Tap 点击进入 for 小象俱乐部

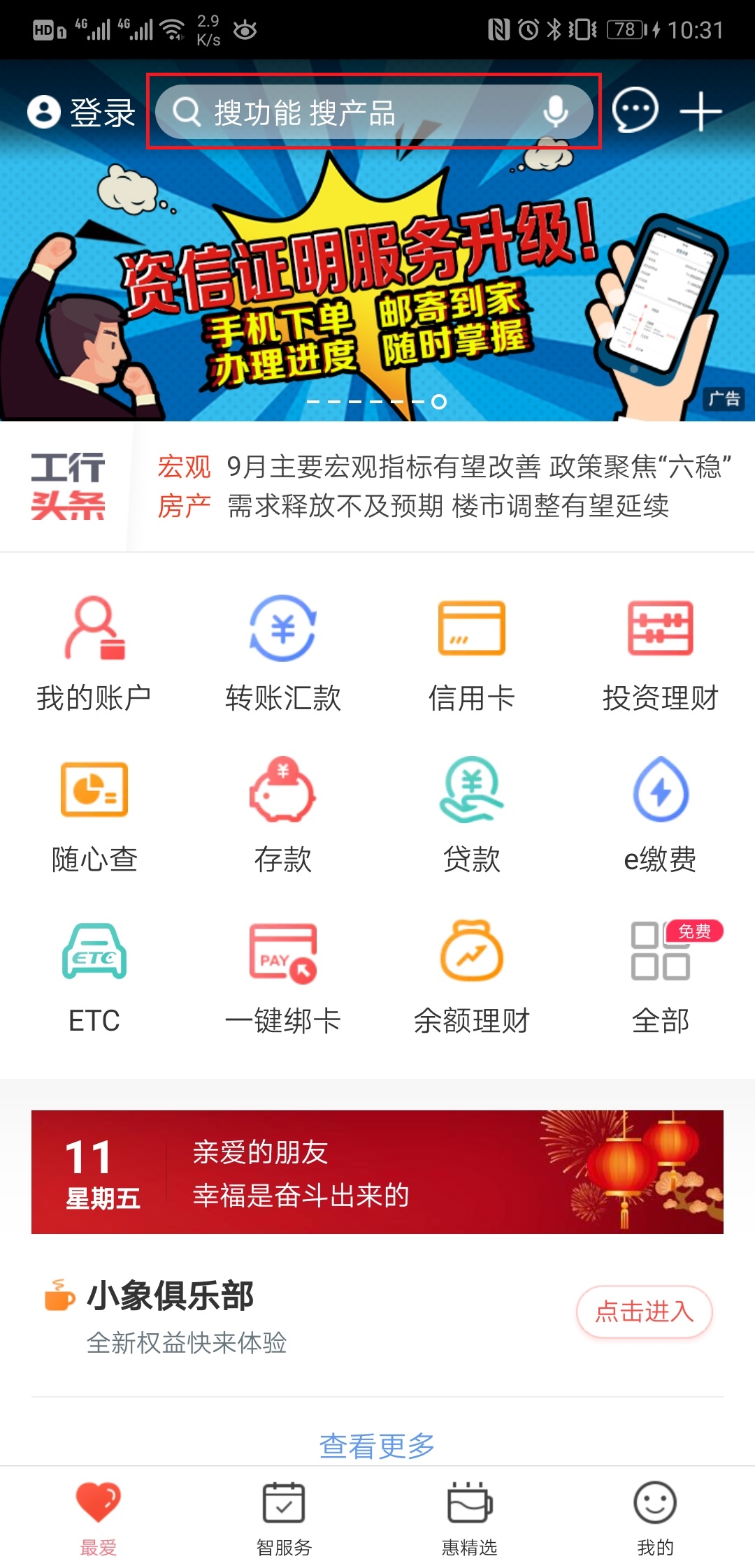tap(644, 1312)
